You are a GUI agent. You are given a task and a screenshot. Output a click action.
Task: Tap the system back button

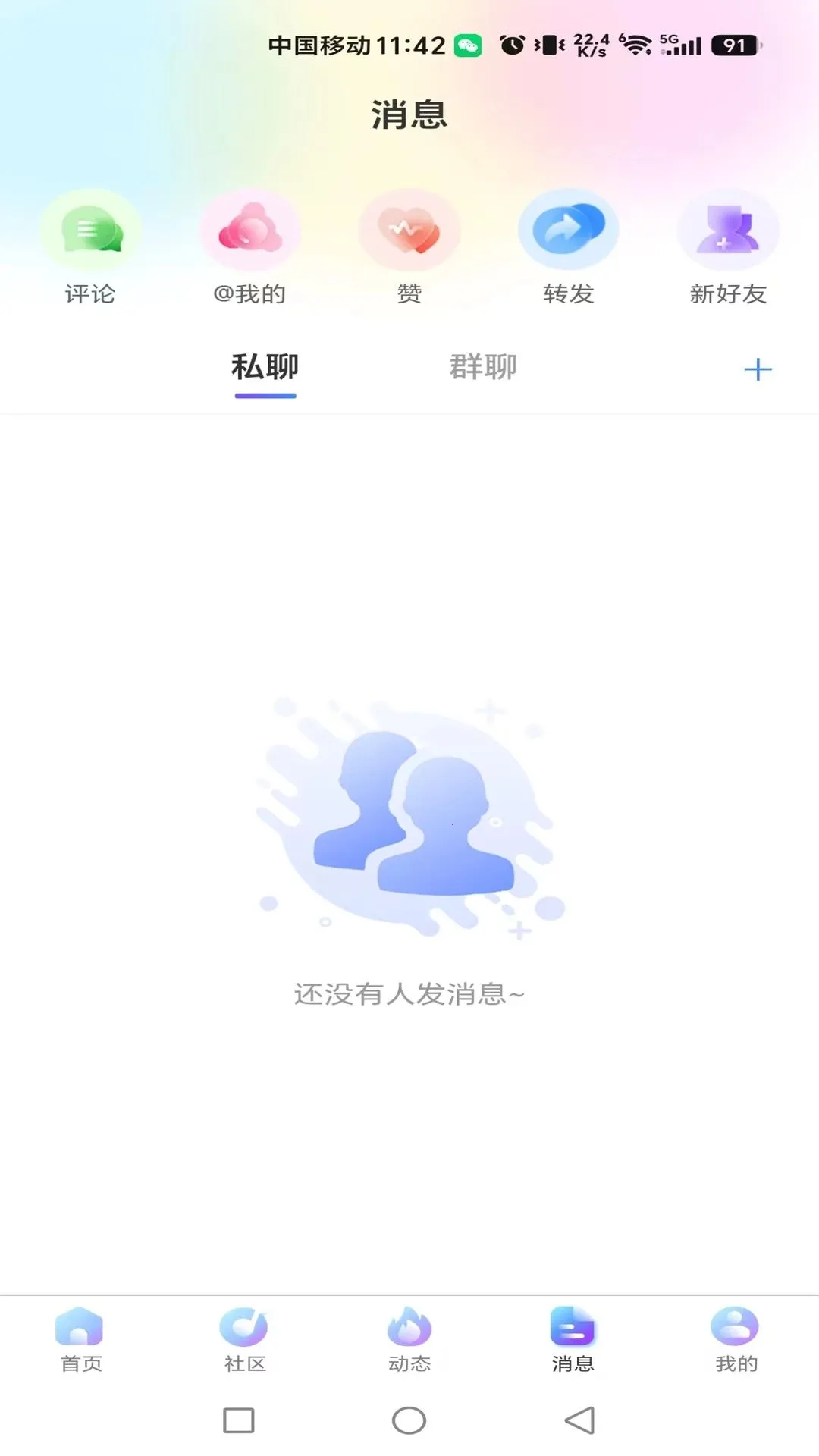[580, 1420]
